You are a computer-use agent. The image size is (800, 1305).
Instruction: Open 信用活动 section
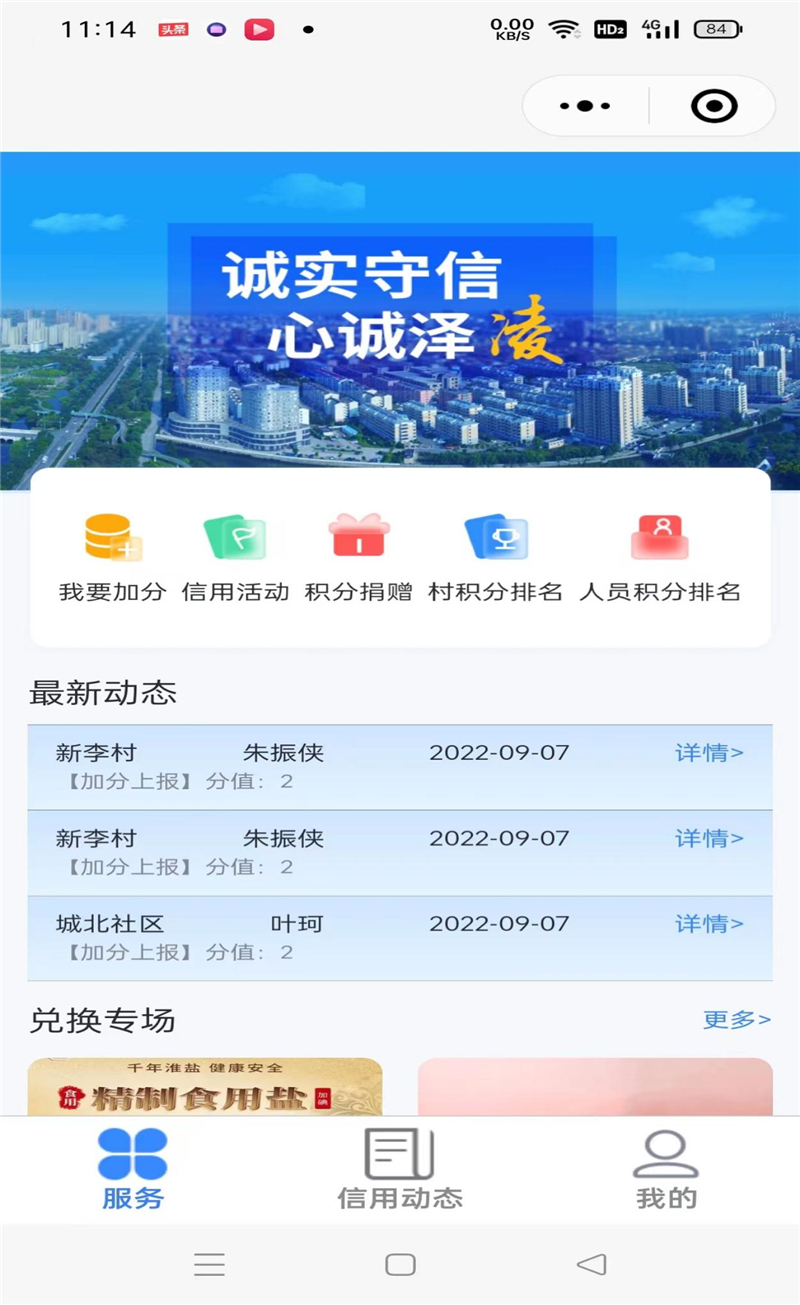point(235,558)
